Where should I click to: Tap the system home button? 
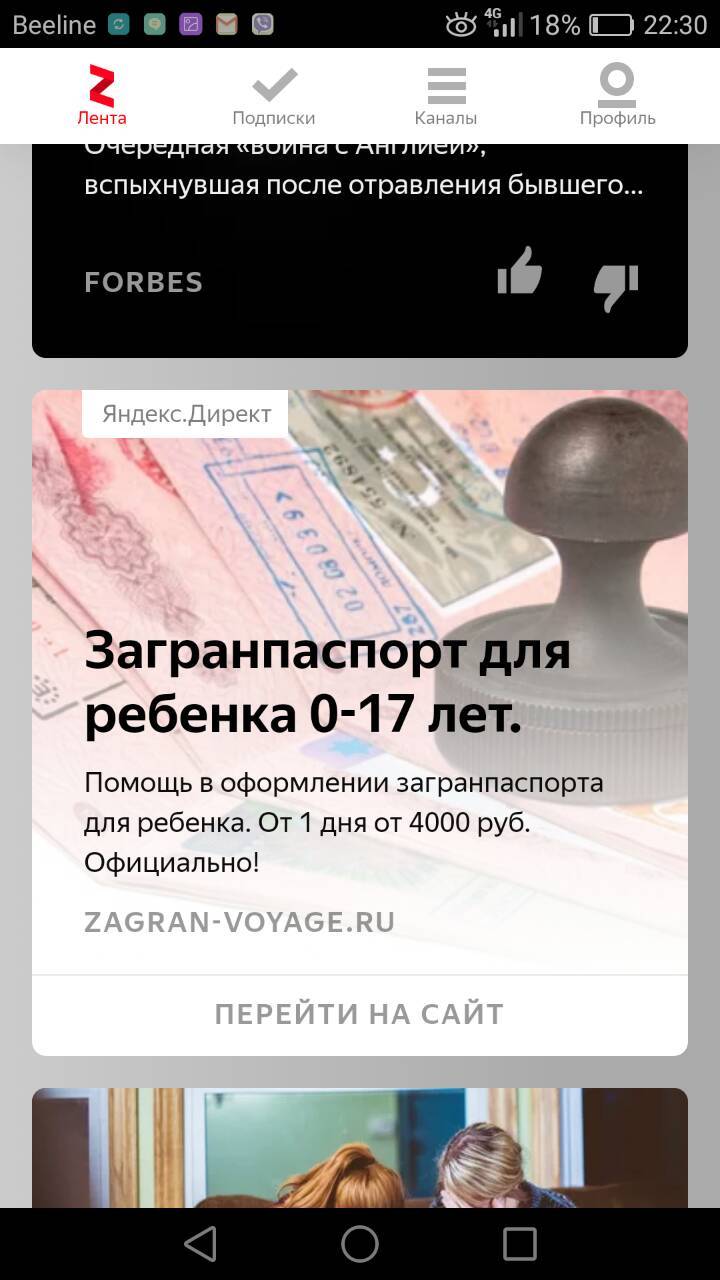click(360, 1244)
